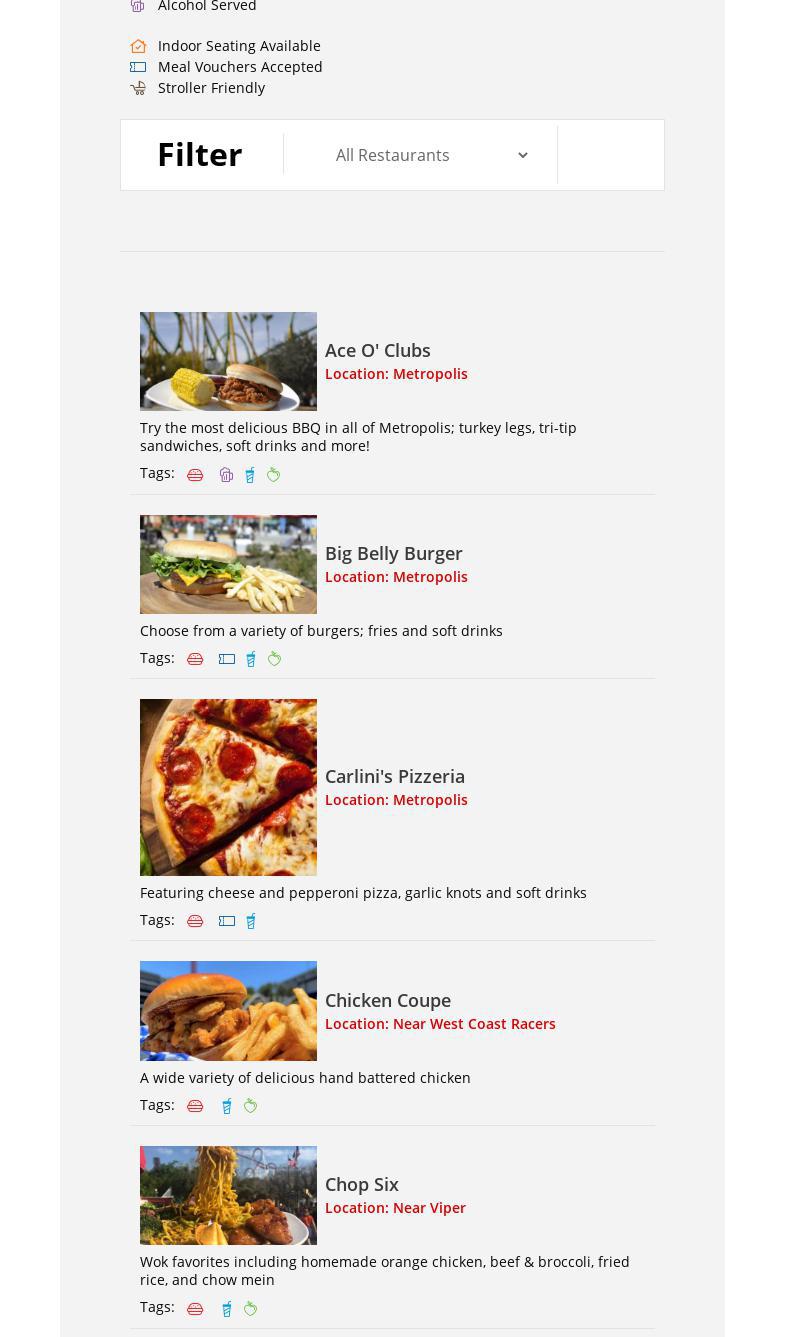Select the Chicken Coupe restaurant
785x1337 pixels.
pos(387,1000)
